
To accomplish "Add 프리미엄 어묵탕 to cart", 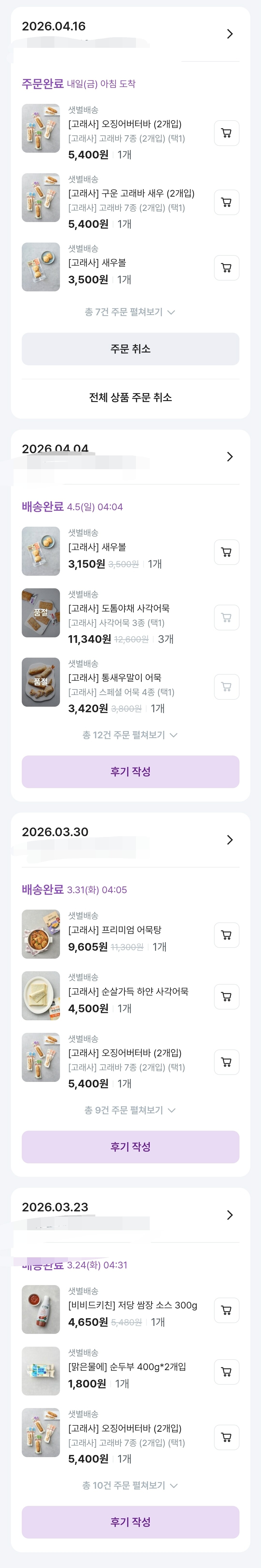I will (x=226, y=935).
